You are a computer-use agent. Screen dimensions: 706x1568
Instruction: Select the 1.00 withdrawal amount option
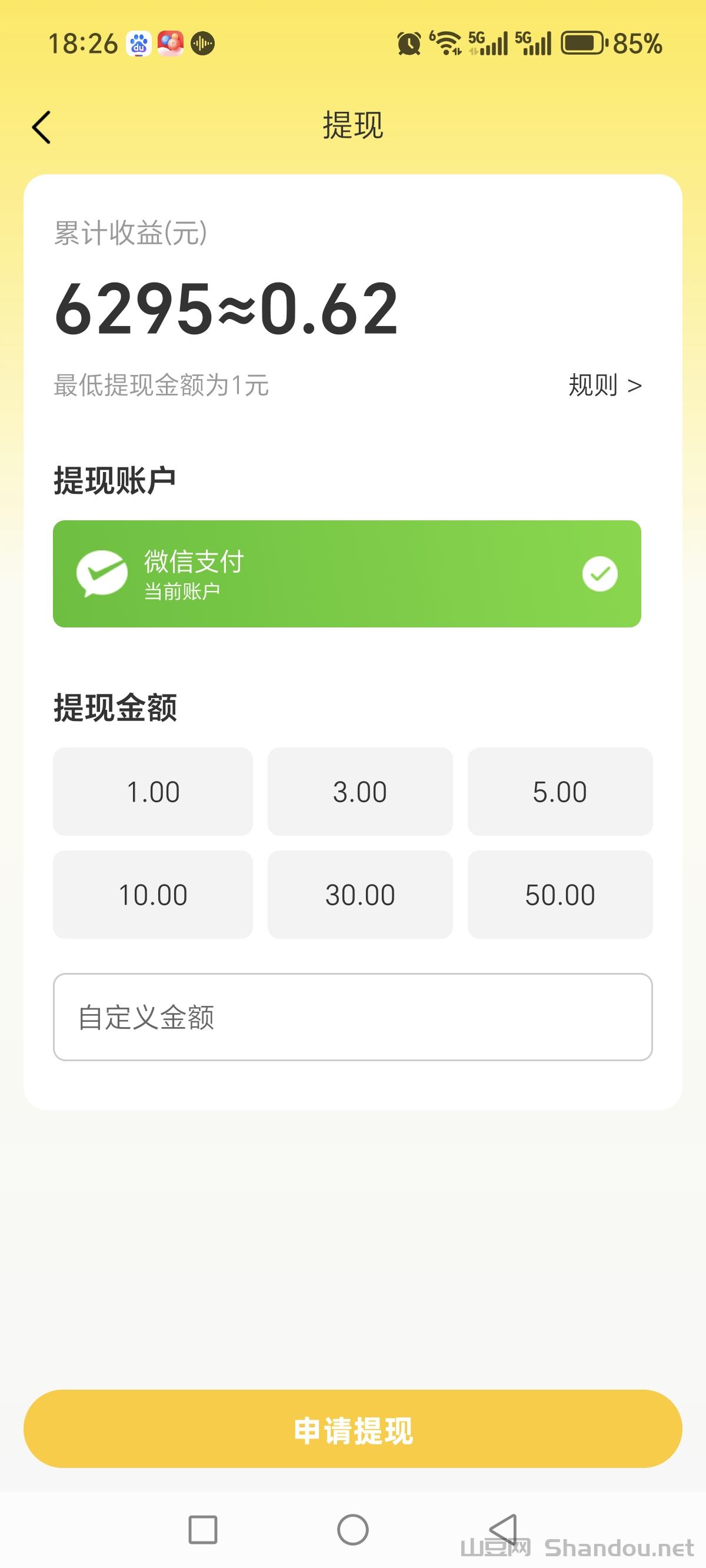click(153, 791)
